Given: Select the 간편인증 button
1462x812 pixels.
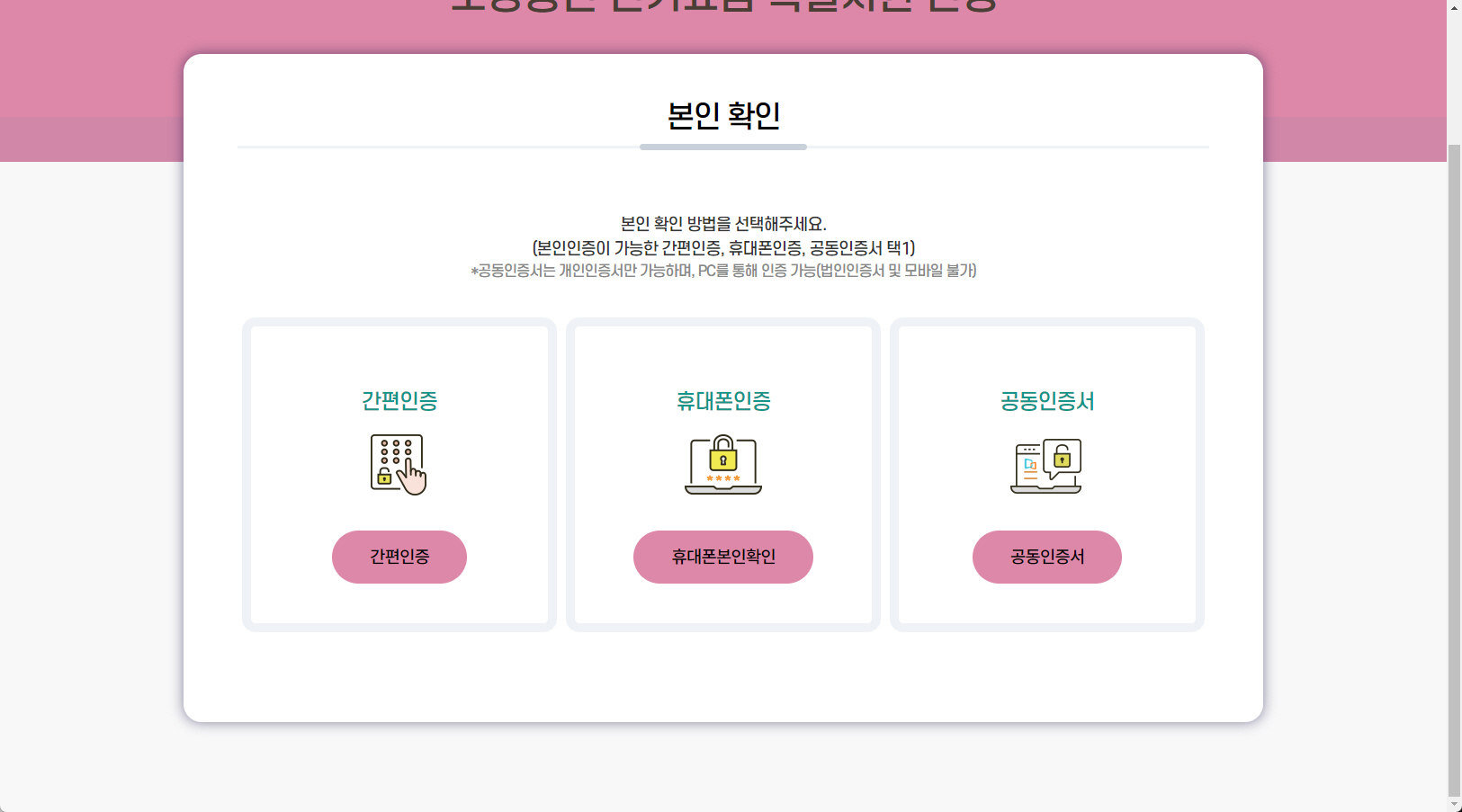Looking at the screenshot, I should click(x=399, y=557).
